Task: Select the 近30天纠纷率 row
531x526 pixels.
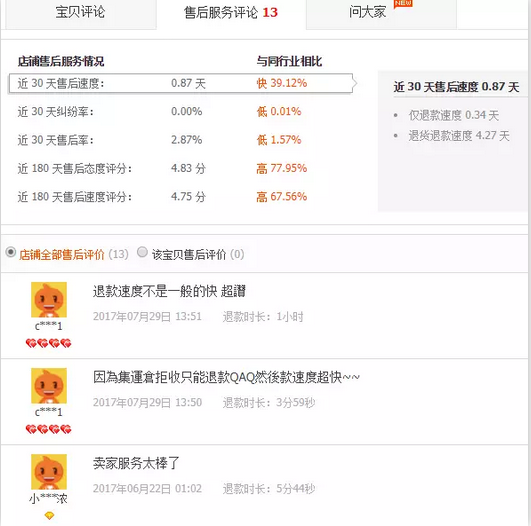Action: coord(181,111)
